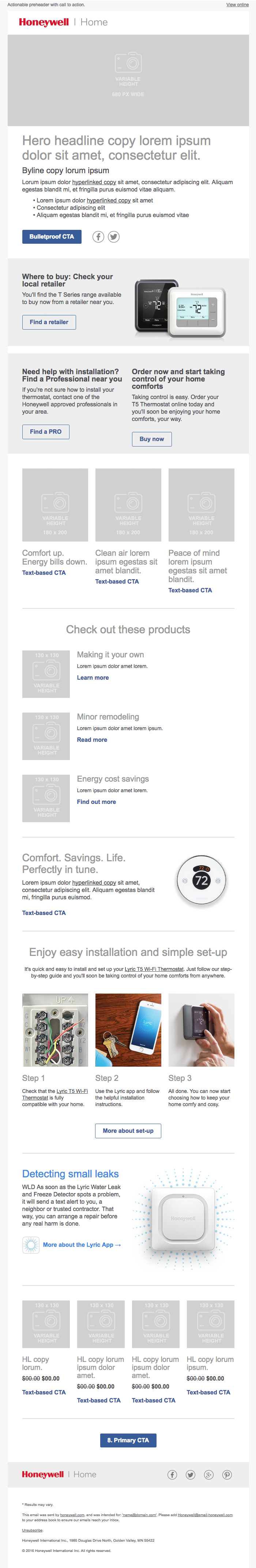Tap the Buy now button
This screenshot has width=256, height=1568.
(x=152, y=439)
